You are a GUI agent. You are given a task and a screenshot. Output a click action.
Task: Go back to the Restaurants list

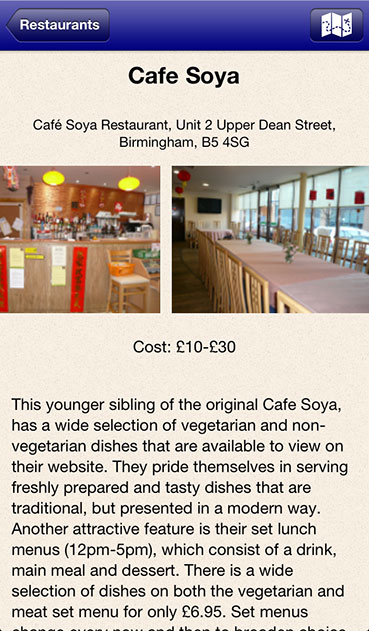pyautogui.click(x=58, y=25)
